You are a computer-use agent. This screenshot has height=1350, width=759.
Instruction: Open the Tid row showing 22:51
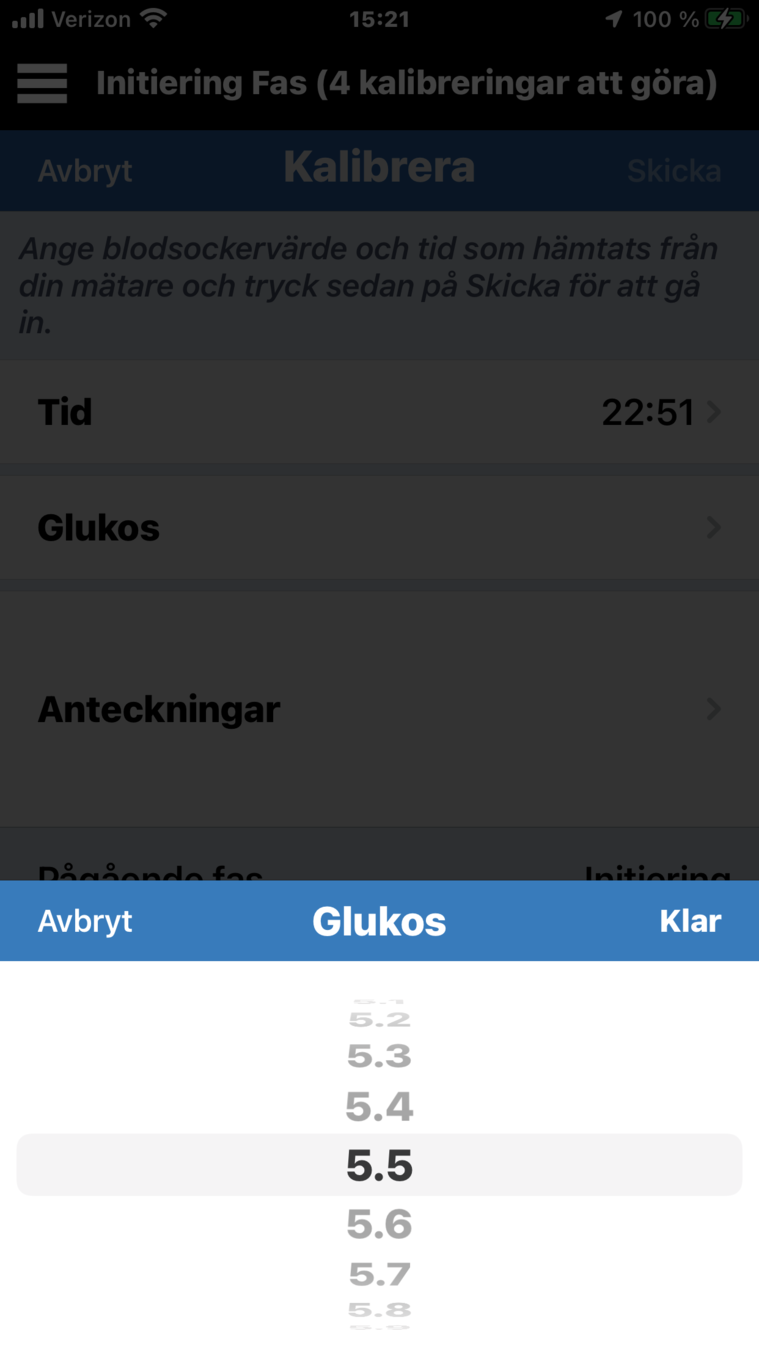pyautogui.click(x=379, y=412)
